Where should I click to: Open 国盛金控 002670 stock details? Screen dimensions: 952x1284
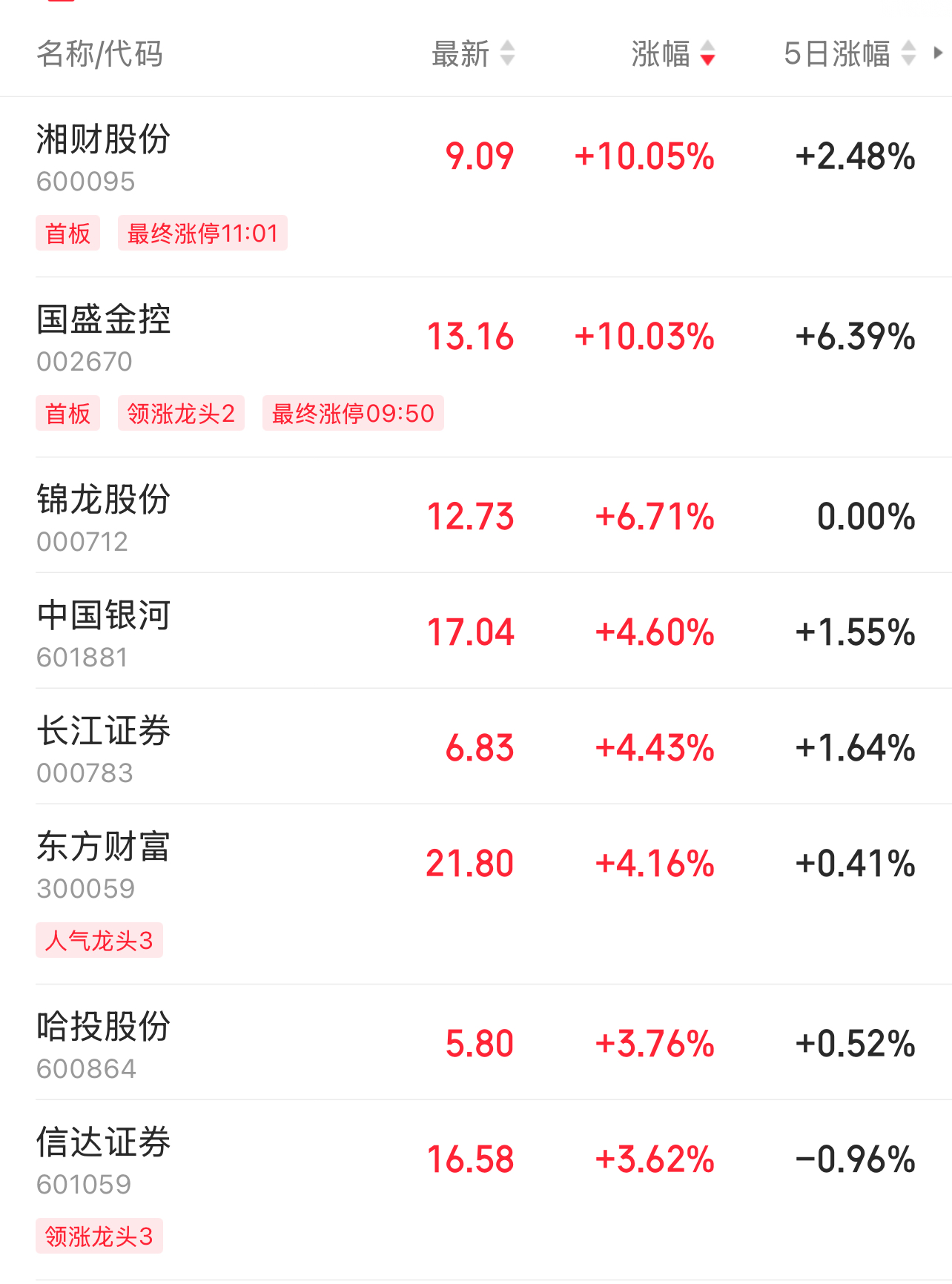pos(104,337)
